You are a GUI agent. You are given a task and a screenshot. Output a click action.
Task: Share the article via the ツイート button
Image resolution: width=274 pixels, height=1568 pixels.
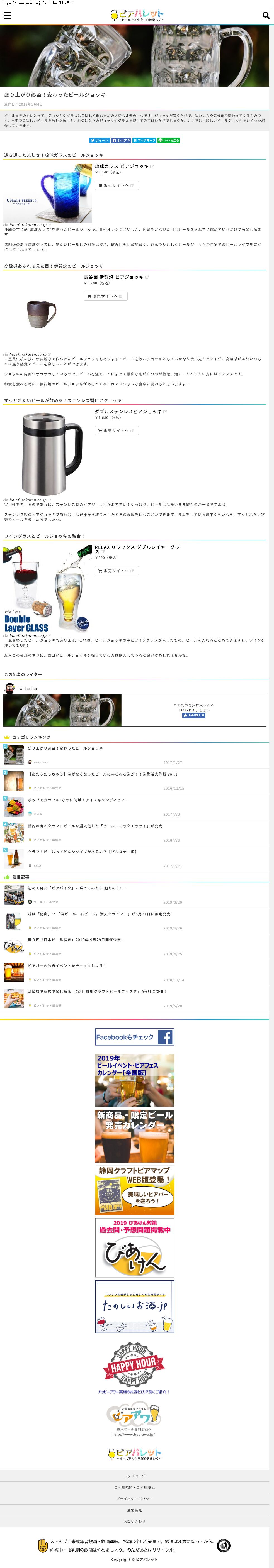[x=100, y=141]
